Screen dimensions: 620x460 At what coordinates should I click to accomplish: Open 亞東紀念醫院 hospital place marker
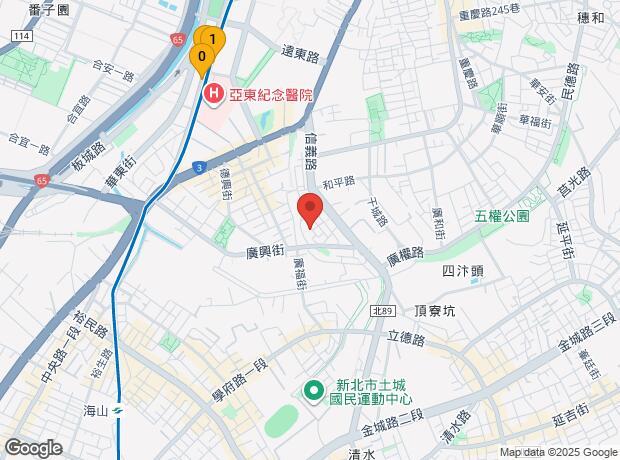214,94
